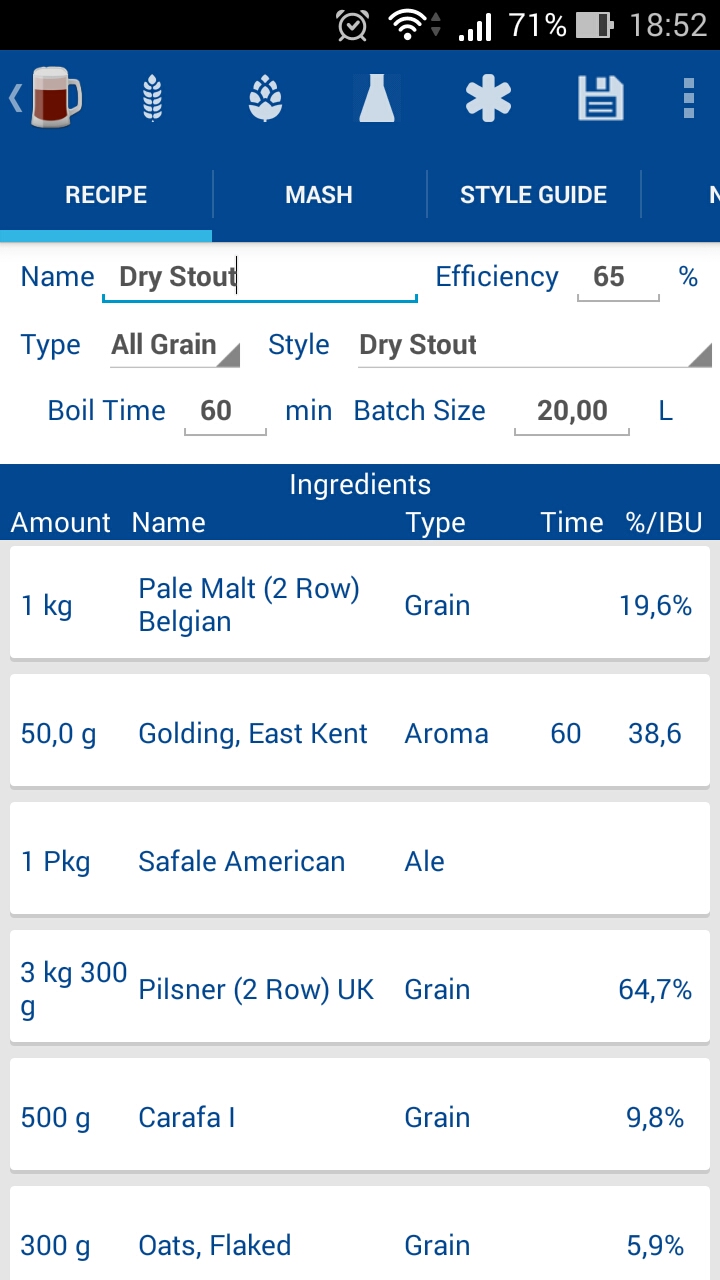Save the recipe with the floppy disk icon

pos(600,98)
